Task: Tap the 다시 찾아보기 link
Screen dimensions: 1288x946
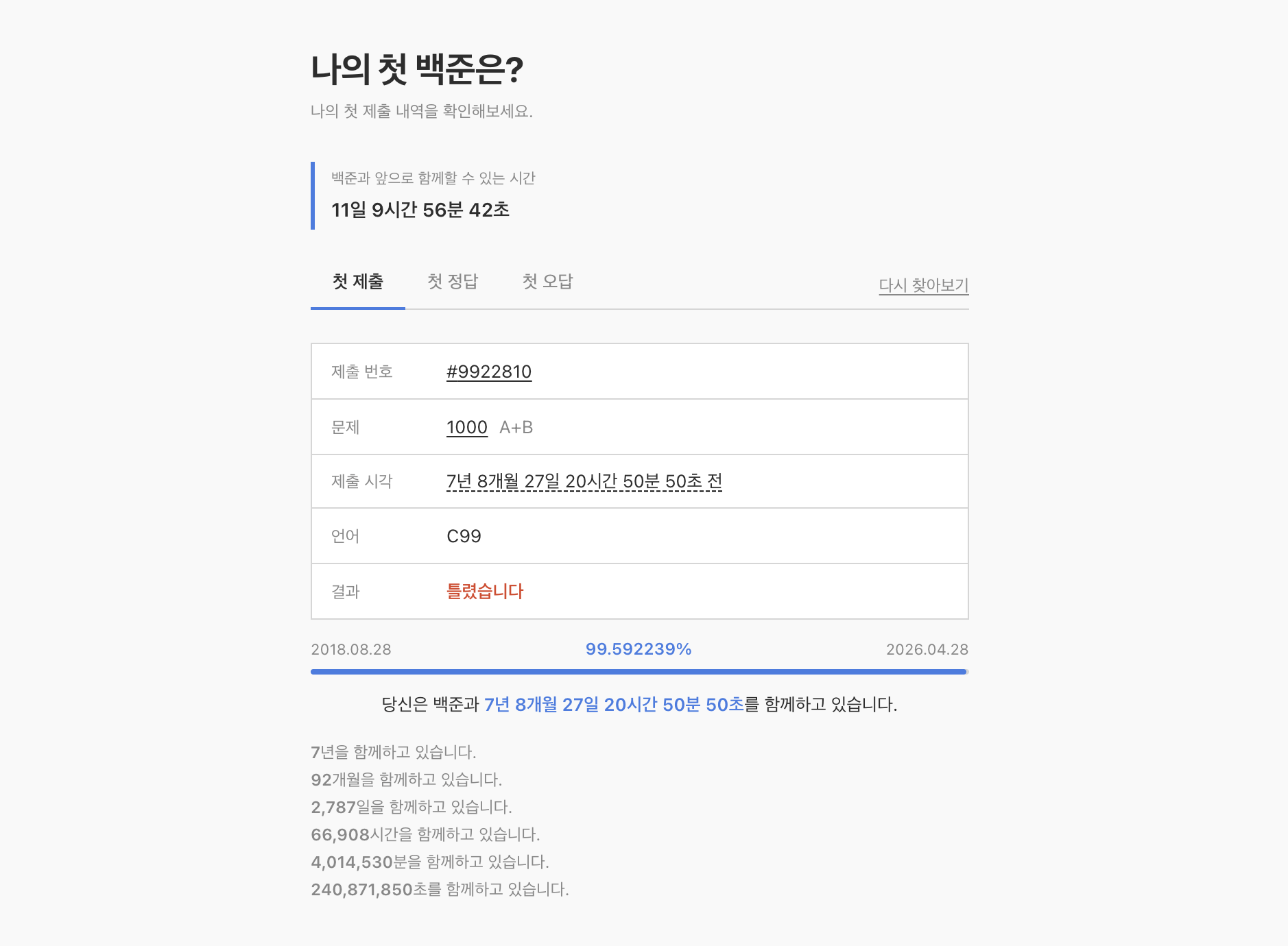Action: pos(923,285)
